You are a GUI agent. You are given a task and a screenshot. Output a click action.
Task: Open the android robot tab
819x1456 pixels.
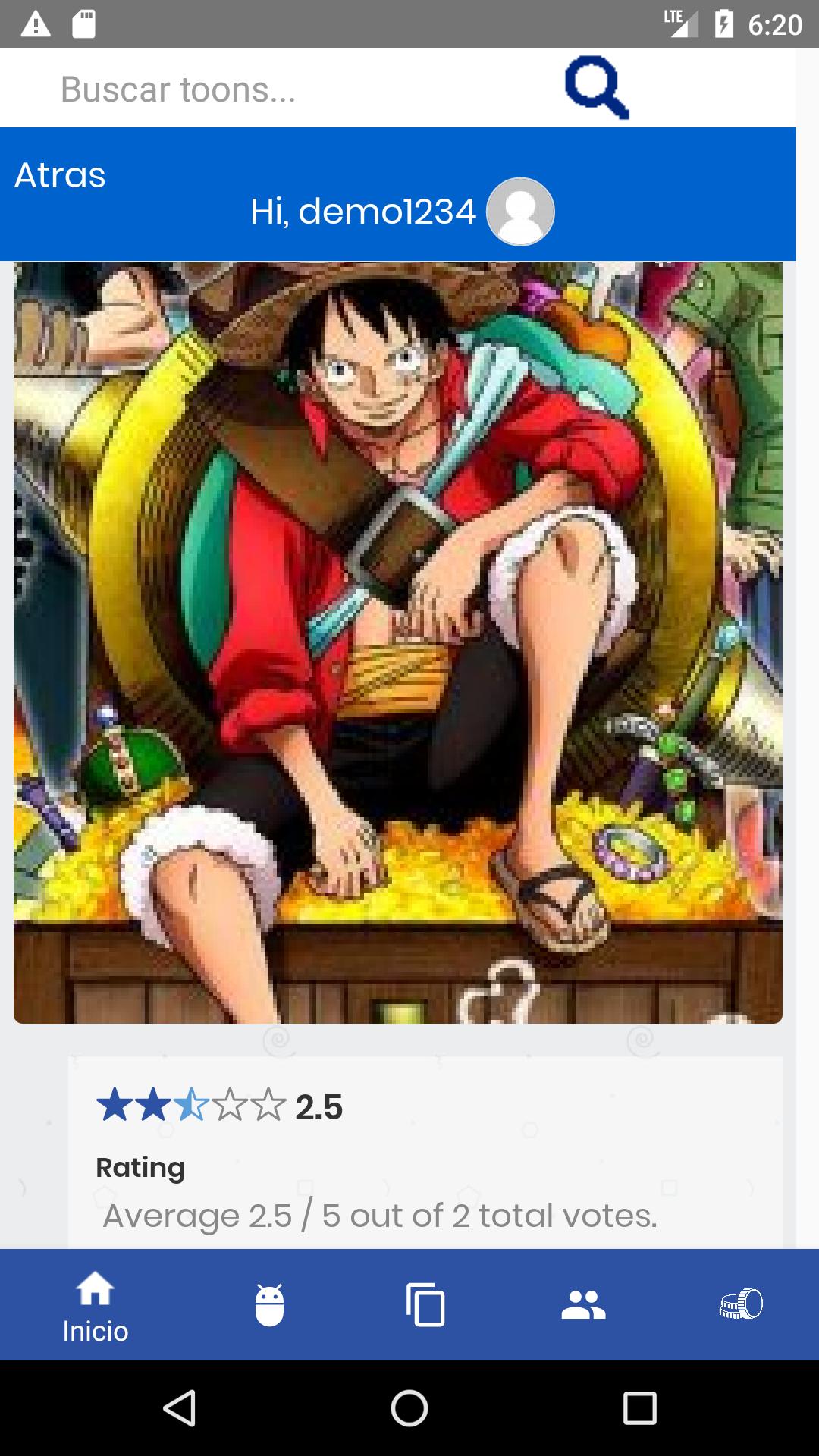click(269, 1304)
